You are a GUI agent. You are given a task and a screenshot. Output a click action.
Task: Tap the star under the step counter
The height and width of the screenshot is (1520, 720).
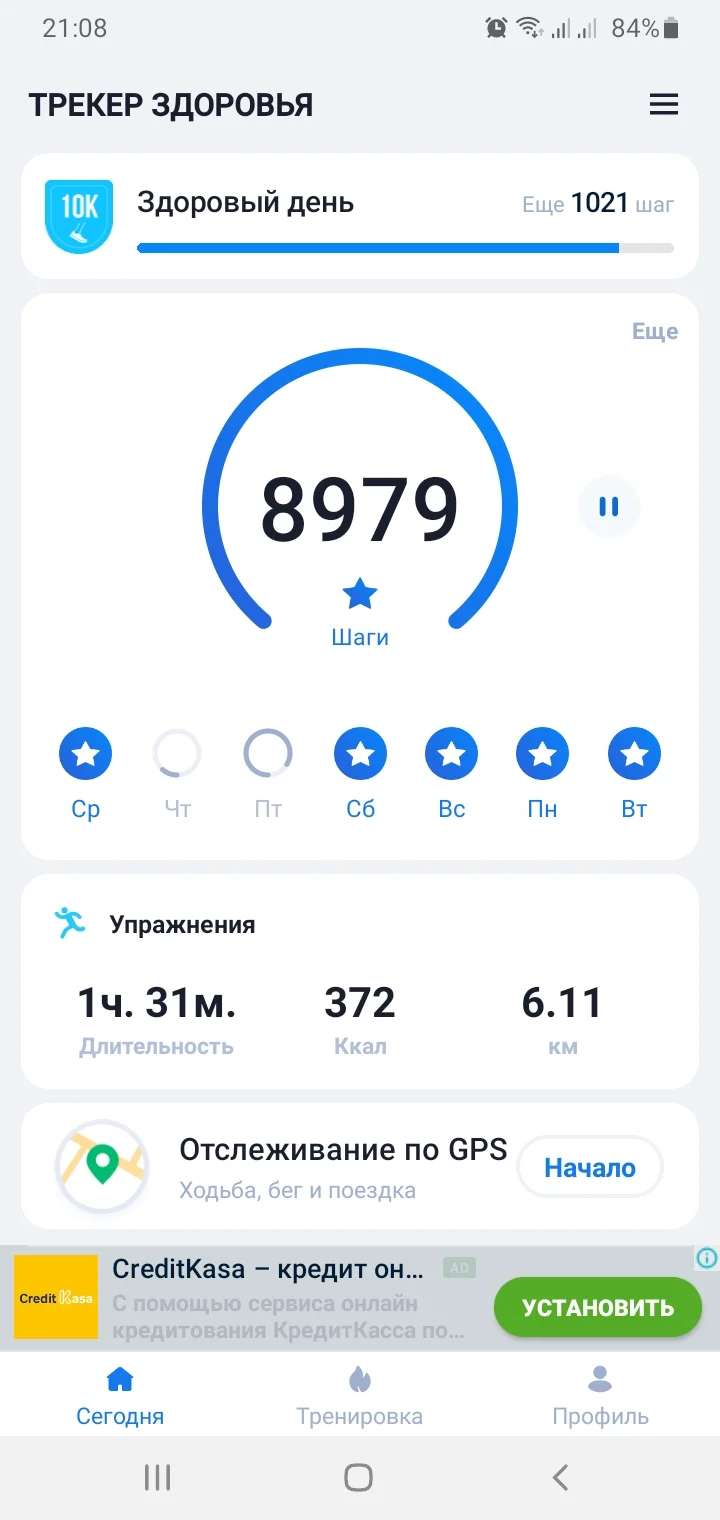point(359,593)
